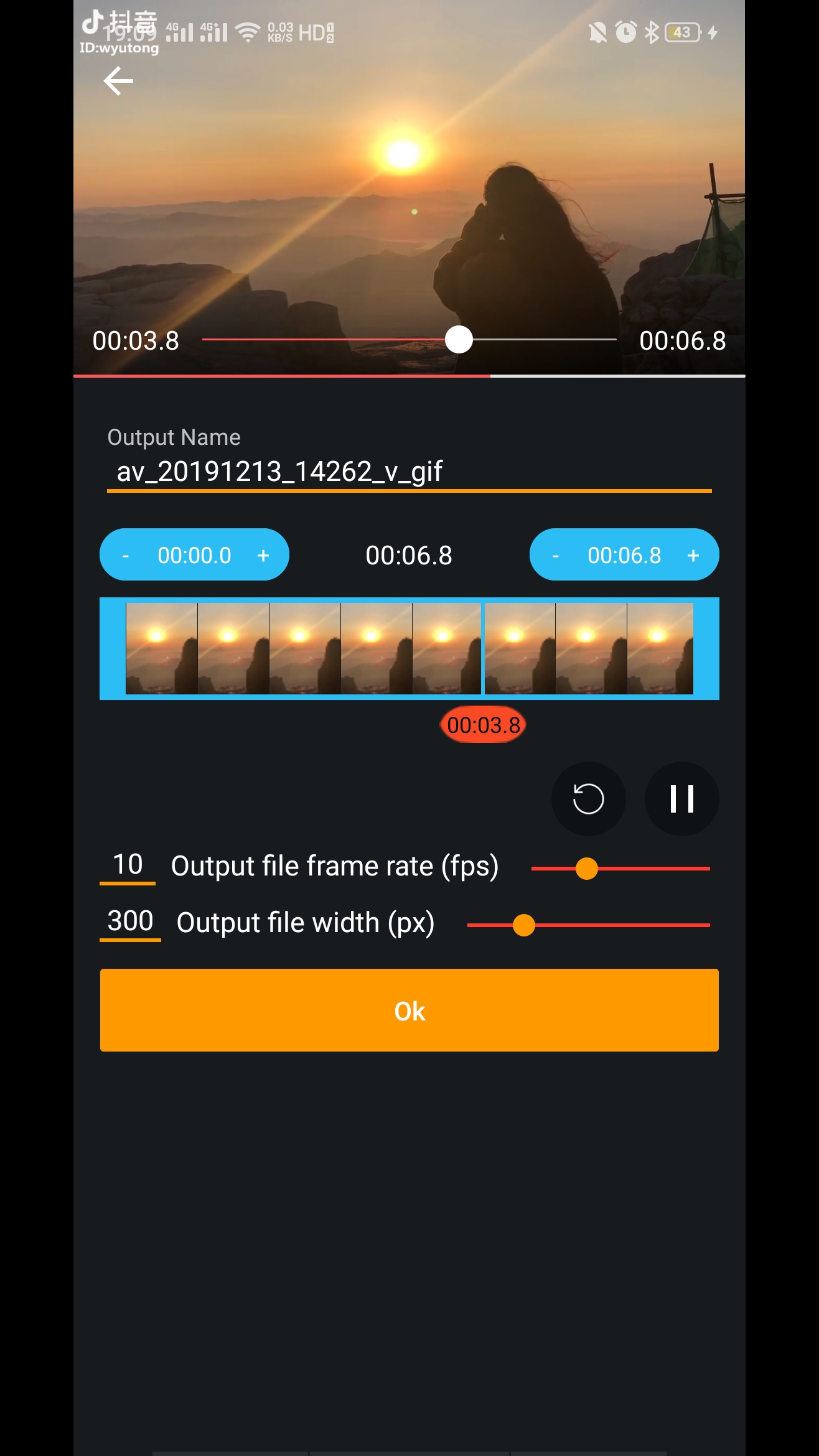Increase the start time 00:00.0
Screen dimensions: 819x1456
(263, 555)
